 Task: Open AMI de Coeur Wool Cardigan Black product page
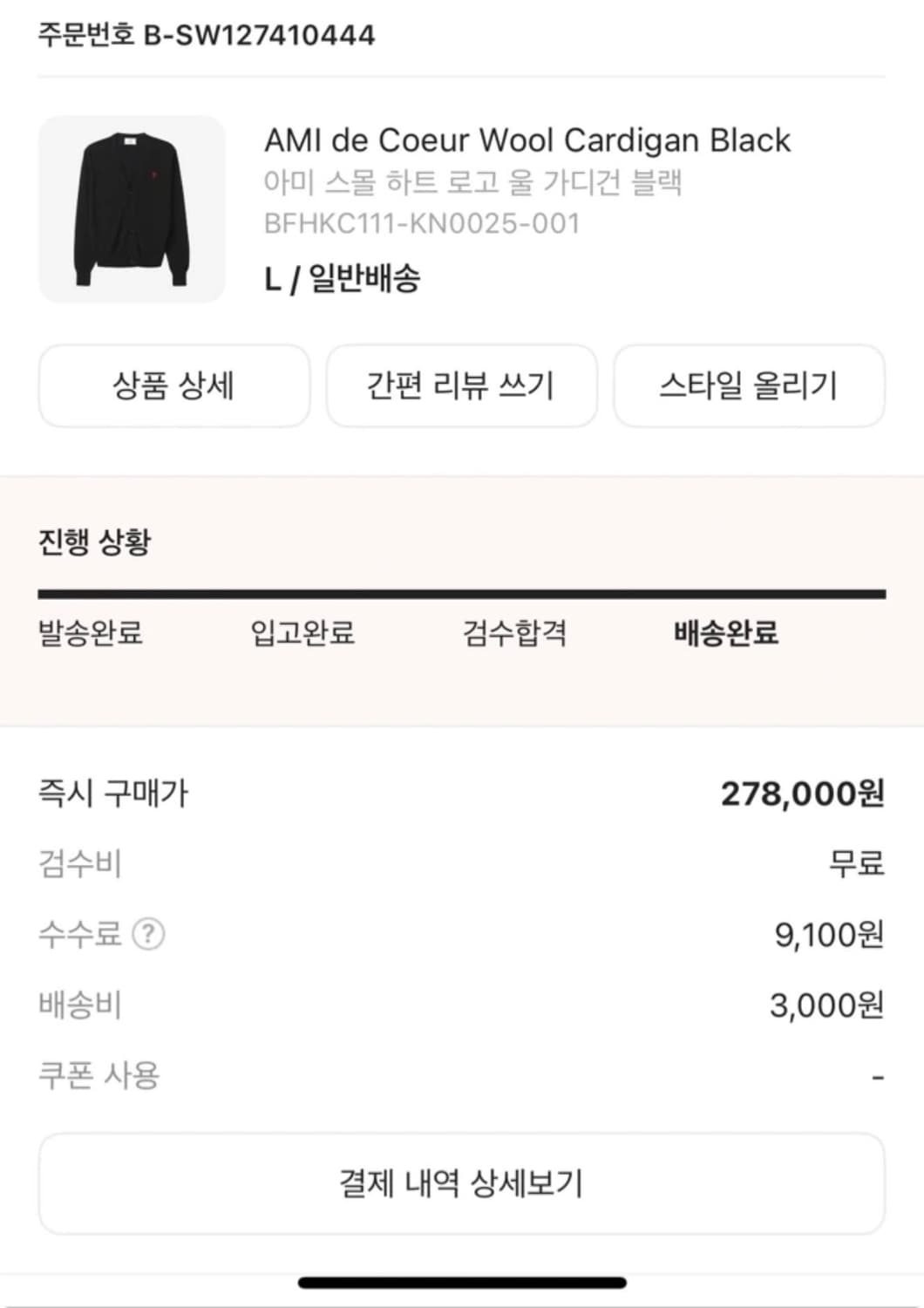tap(527, 140)
